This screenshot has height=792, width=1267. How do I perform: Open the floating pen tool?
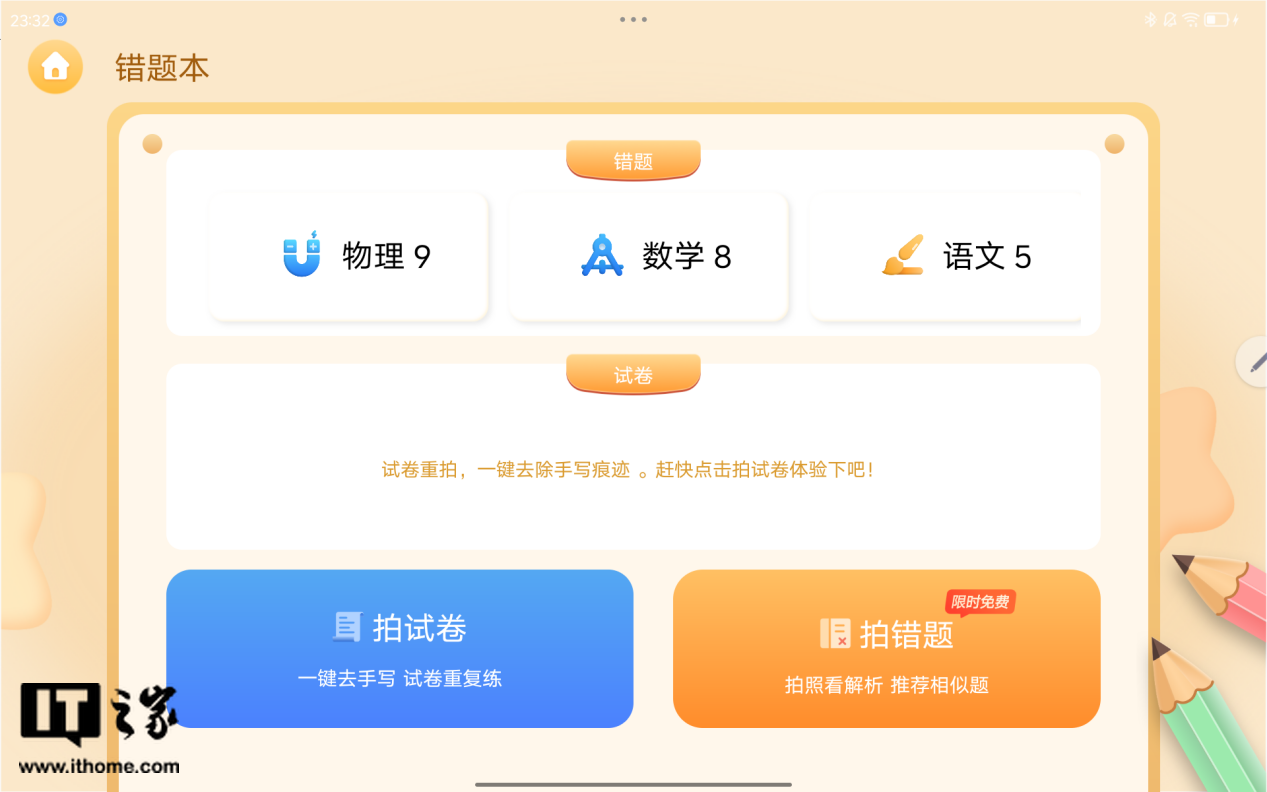coord(1254,362)
